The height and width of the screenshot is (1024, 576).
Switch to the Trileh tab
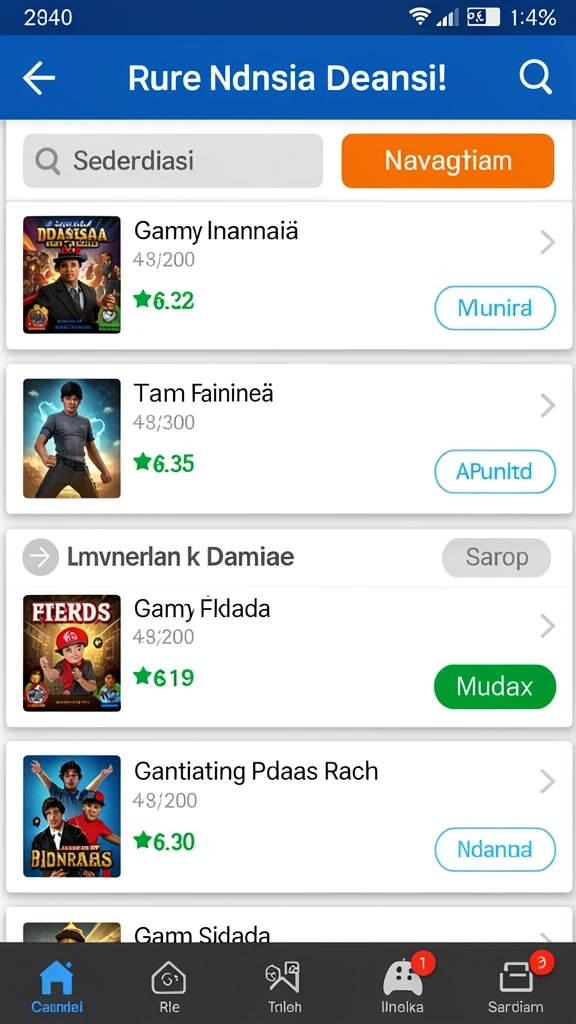[x=284, y=986]
